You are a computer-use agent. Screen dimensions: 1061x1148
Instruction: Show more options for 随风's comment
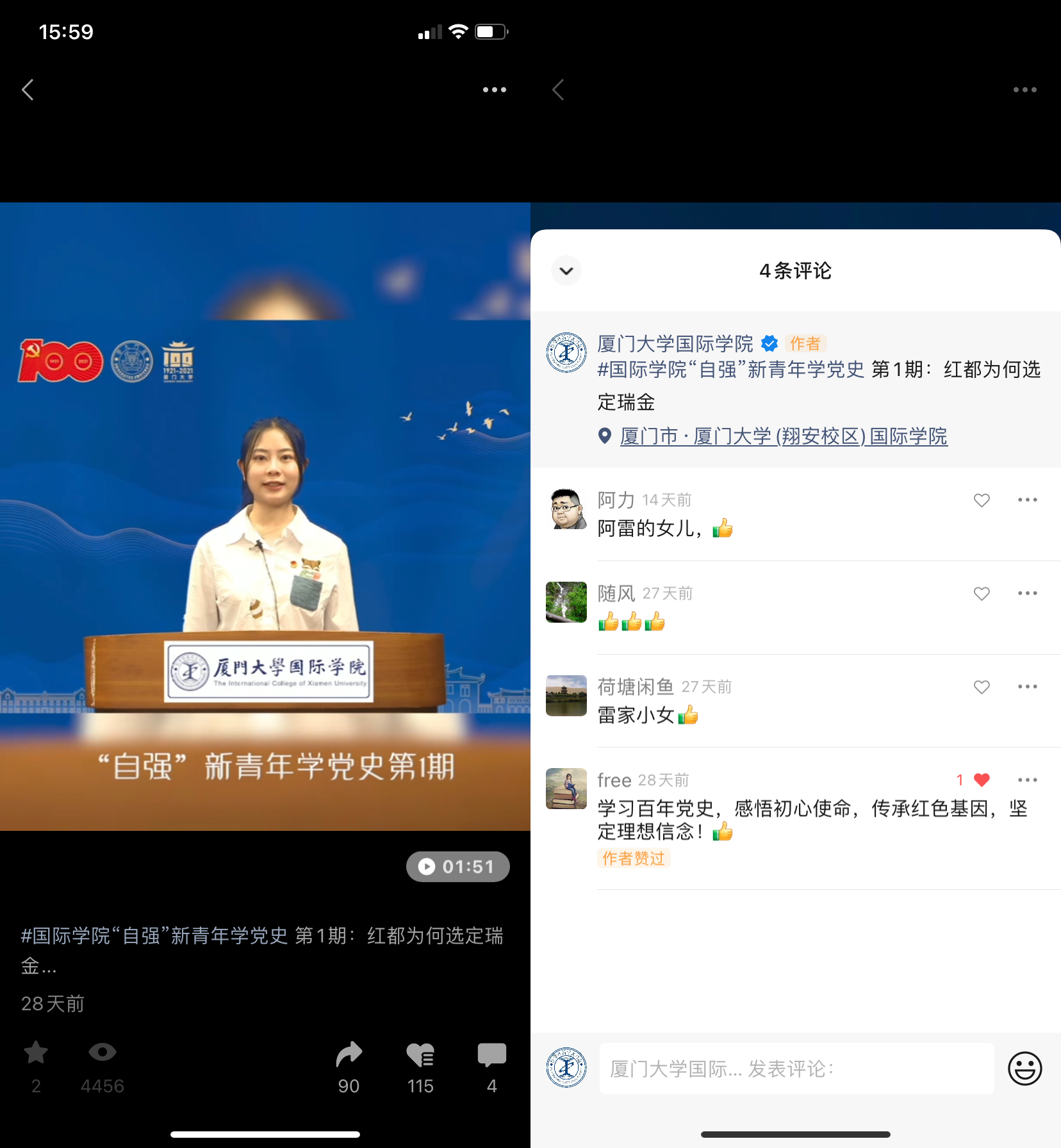1027,594
